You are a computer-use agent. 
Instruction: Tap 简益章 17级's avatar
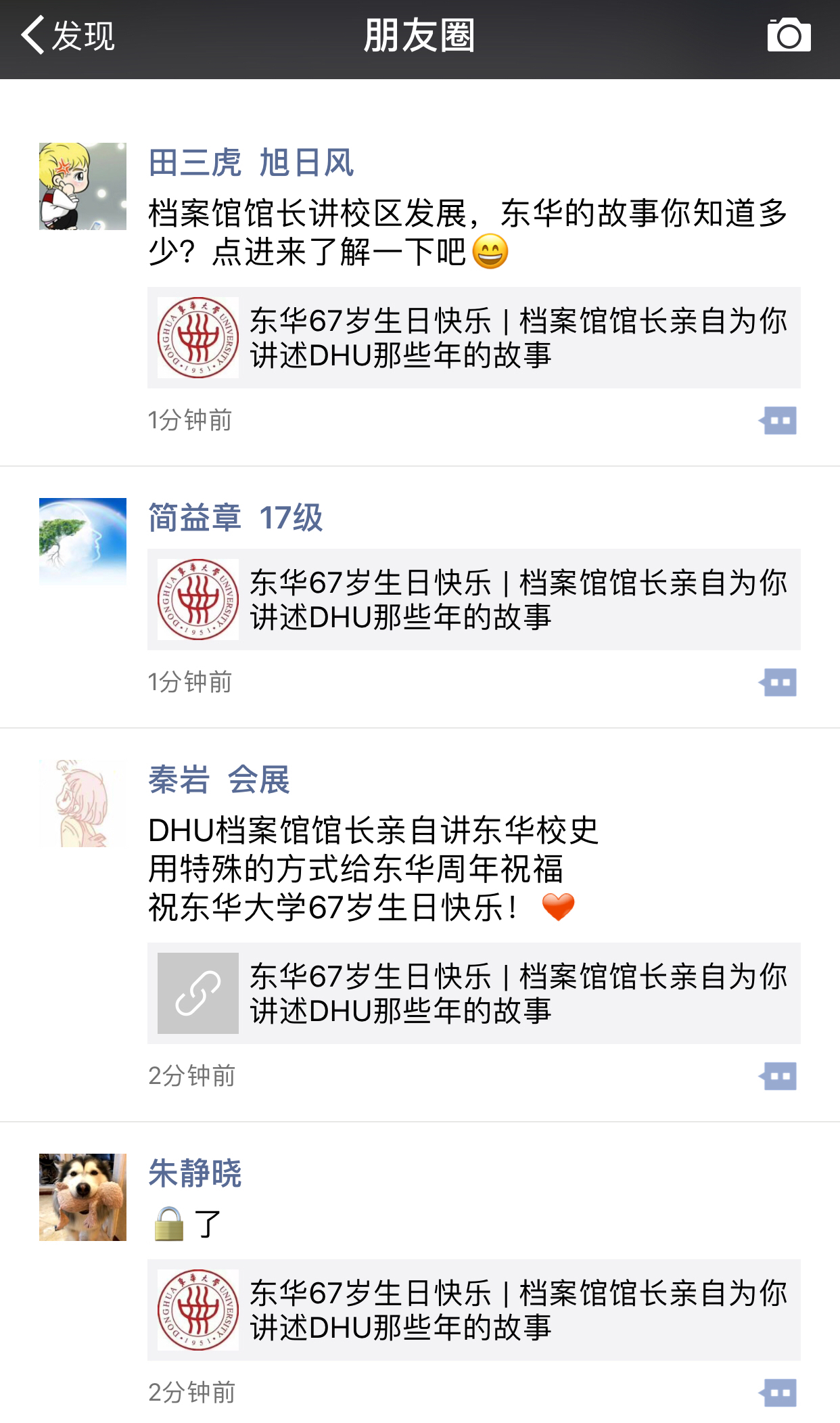[83, 541]
